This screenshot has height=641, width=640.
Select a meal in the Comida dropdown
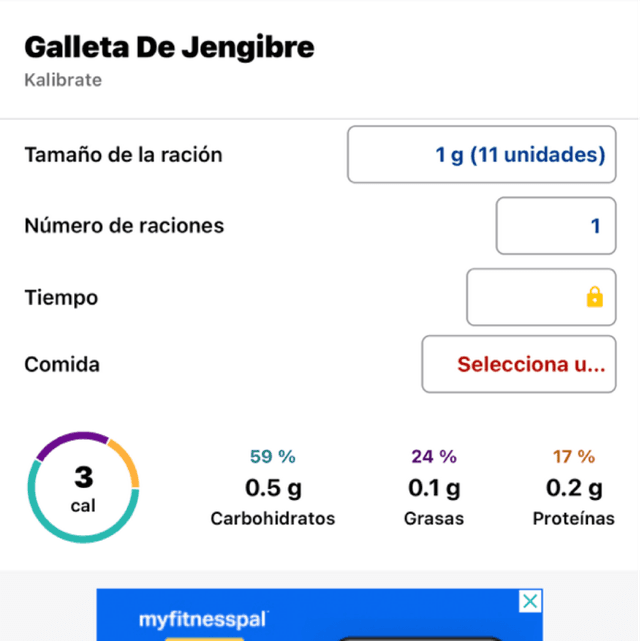point(518,364)
